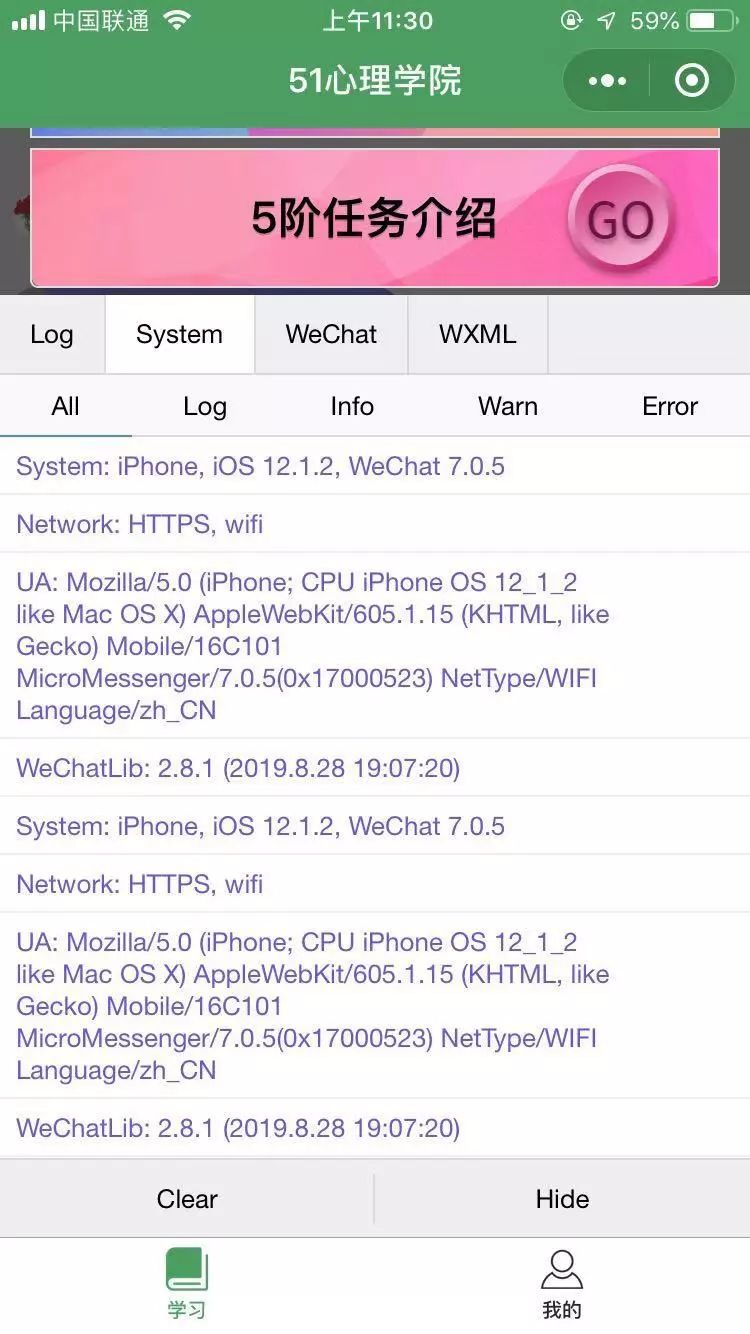Switch to the WeChat tab
Viewport: 750px width, 1334px height.
[331, 334]
